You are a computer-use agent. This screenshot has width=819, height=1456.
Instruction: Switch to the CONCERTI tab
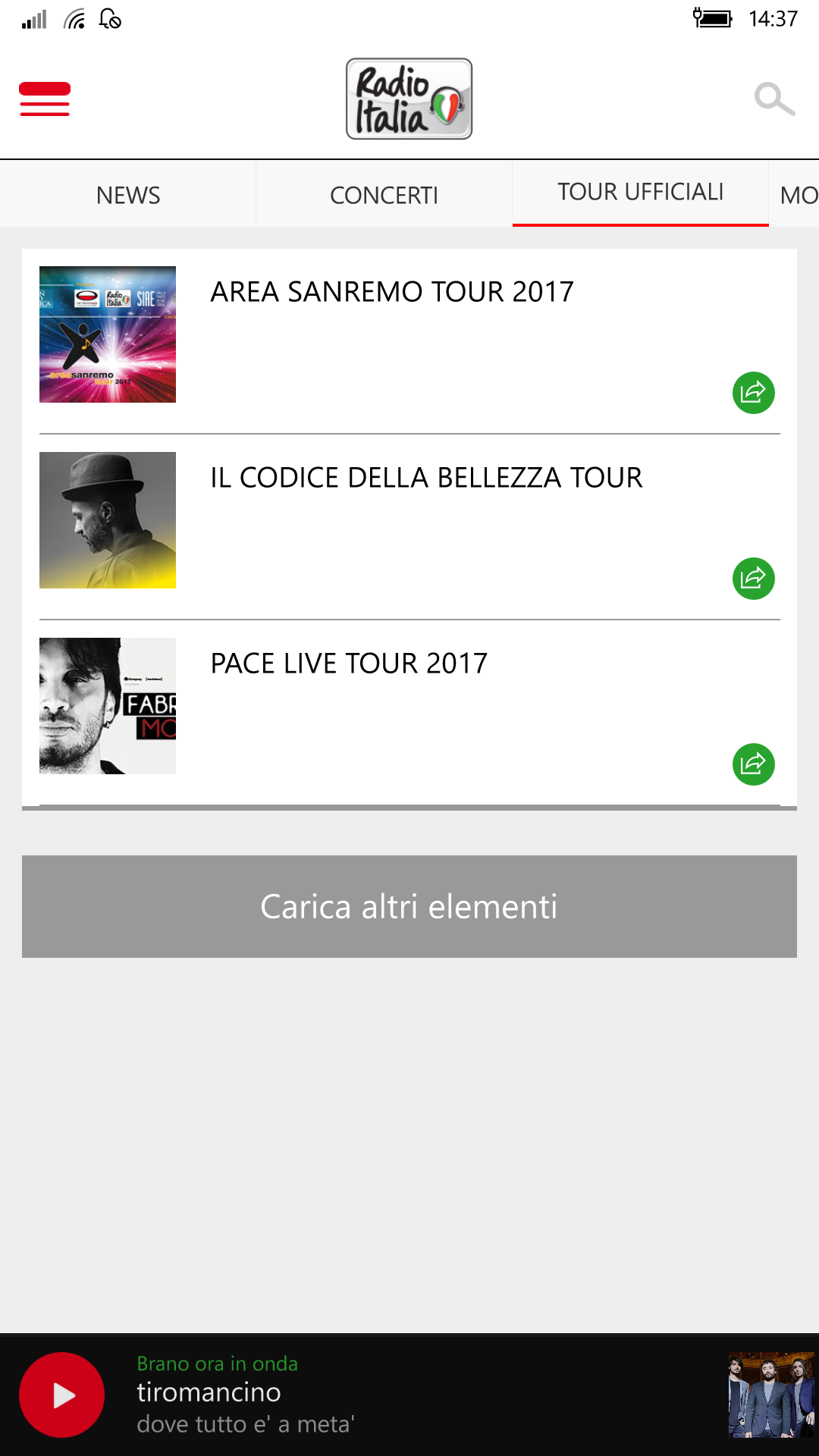coord(384,194)
